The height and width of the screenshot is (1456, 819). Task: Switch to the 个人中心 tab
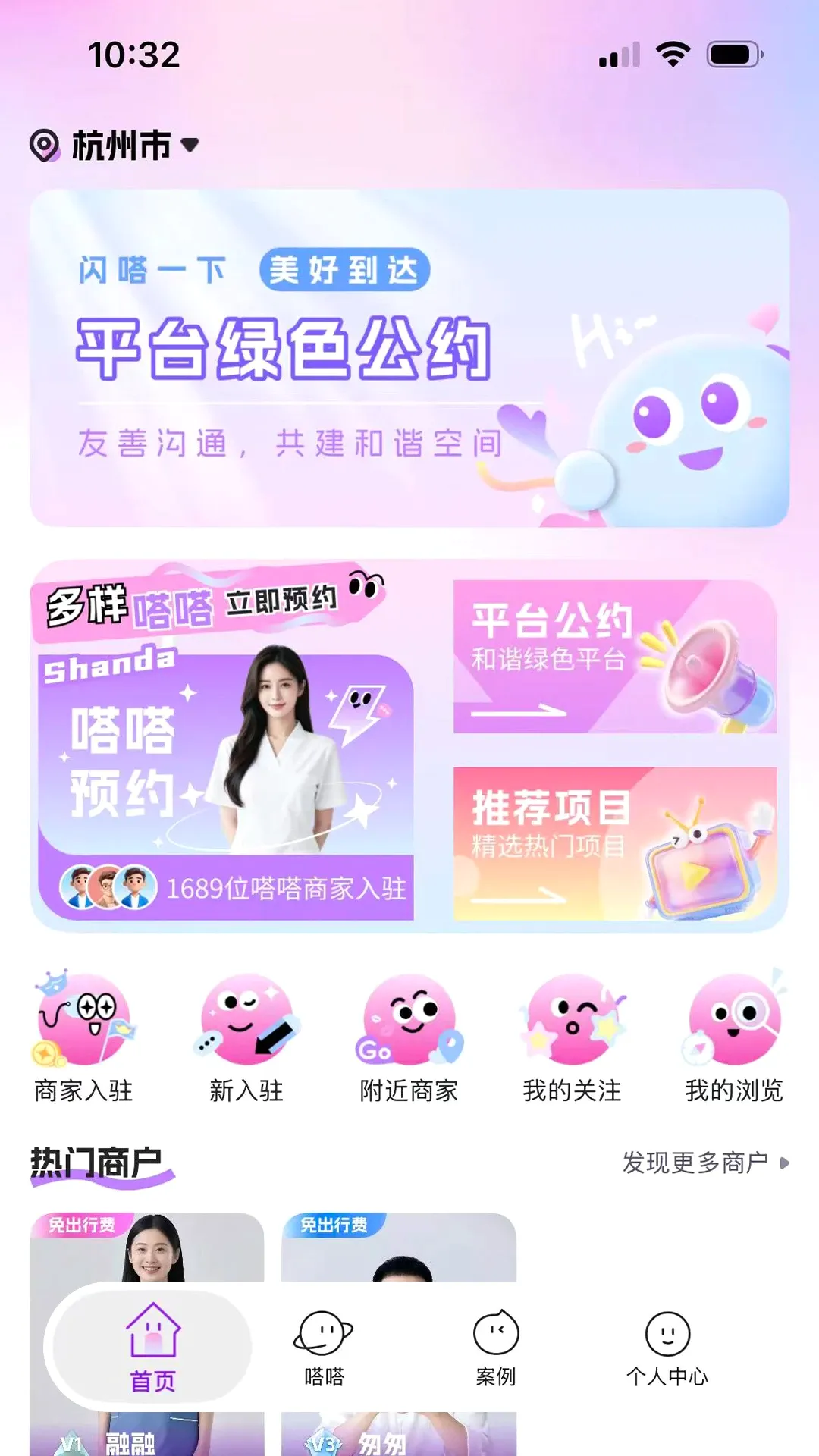point(667,1348)
